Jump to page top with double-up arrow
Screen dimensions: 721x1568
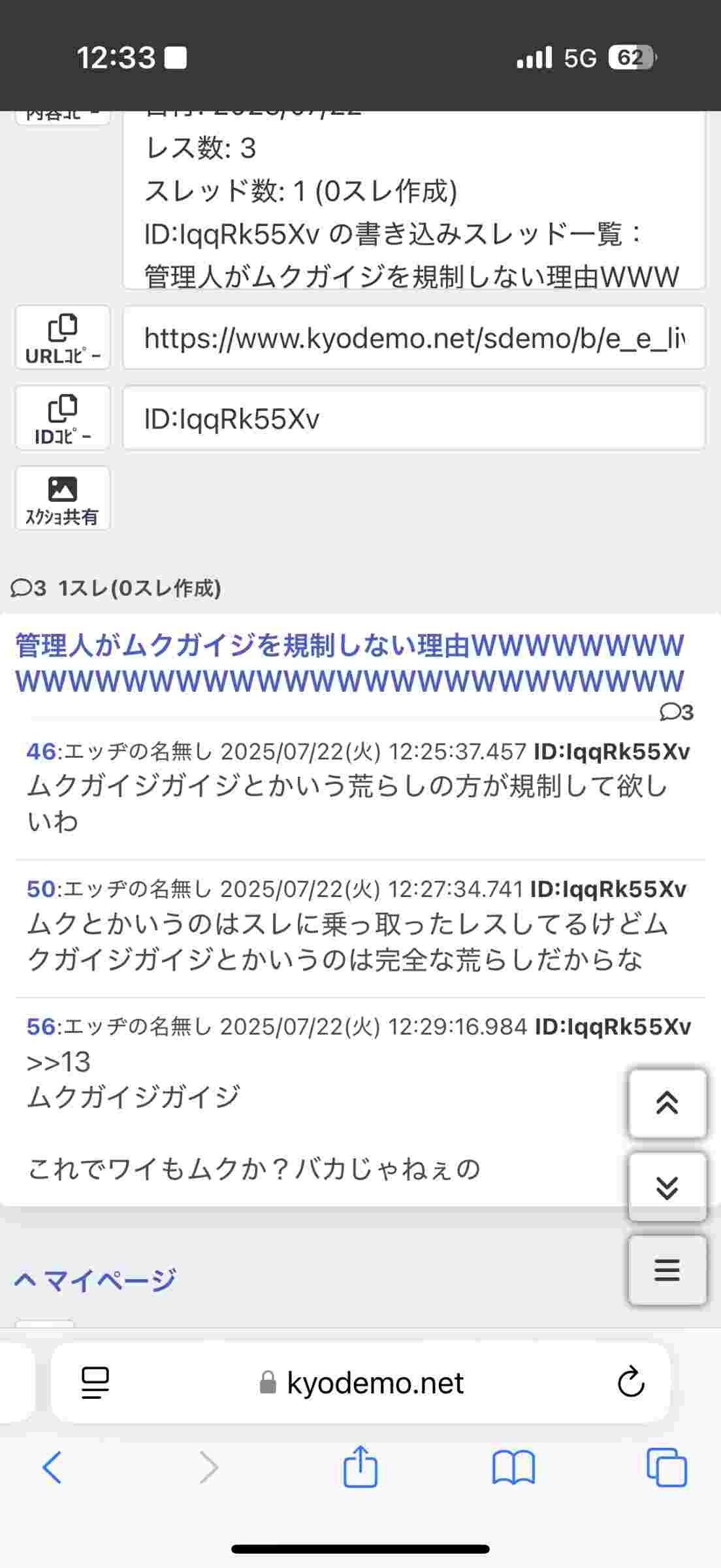click(x=667, y=1103)
